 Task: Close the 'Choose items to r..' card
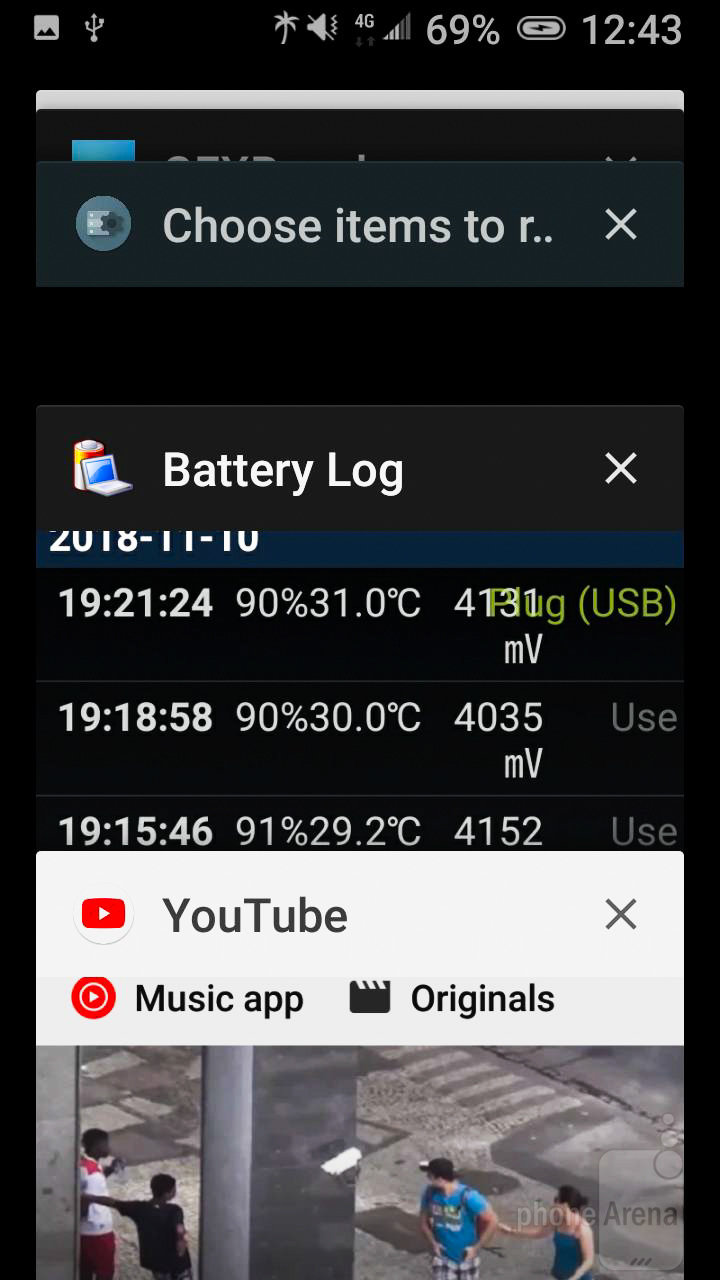[x=620, y=225]
